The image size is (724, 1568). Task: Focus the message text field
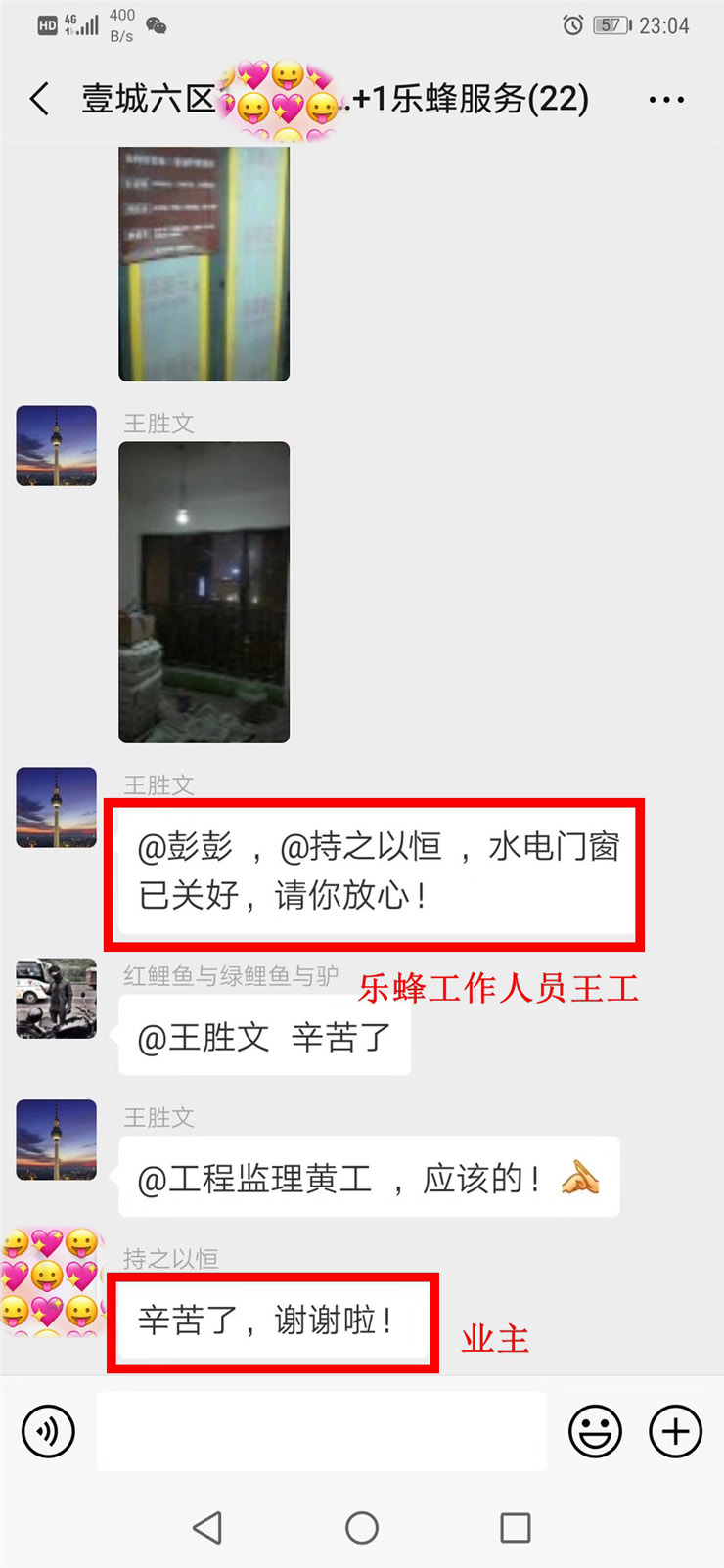[321, 1432]
